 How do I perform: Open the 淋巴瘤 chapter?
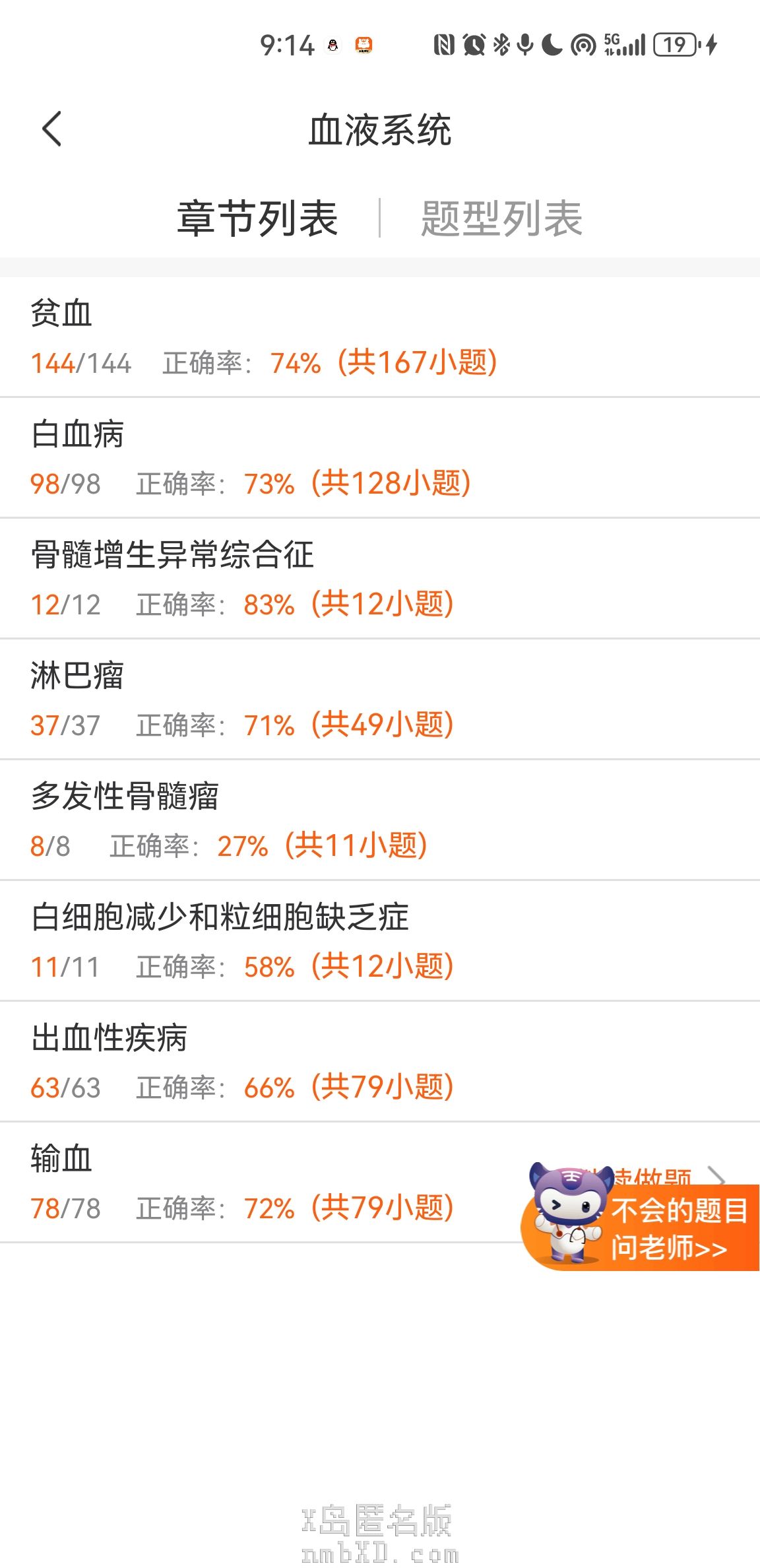coord(264,700)
